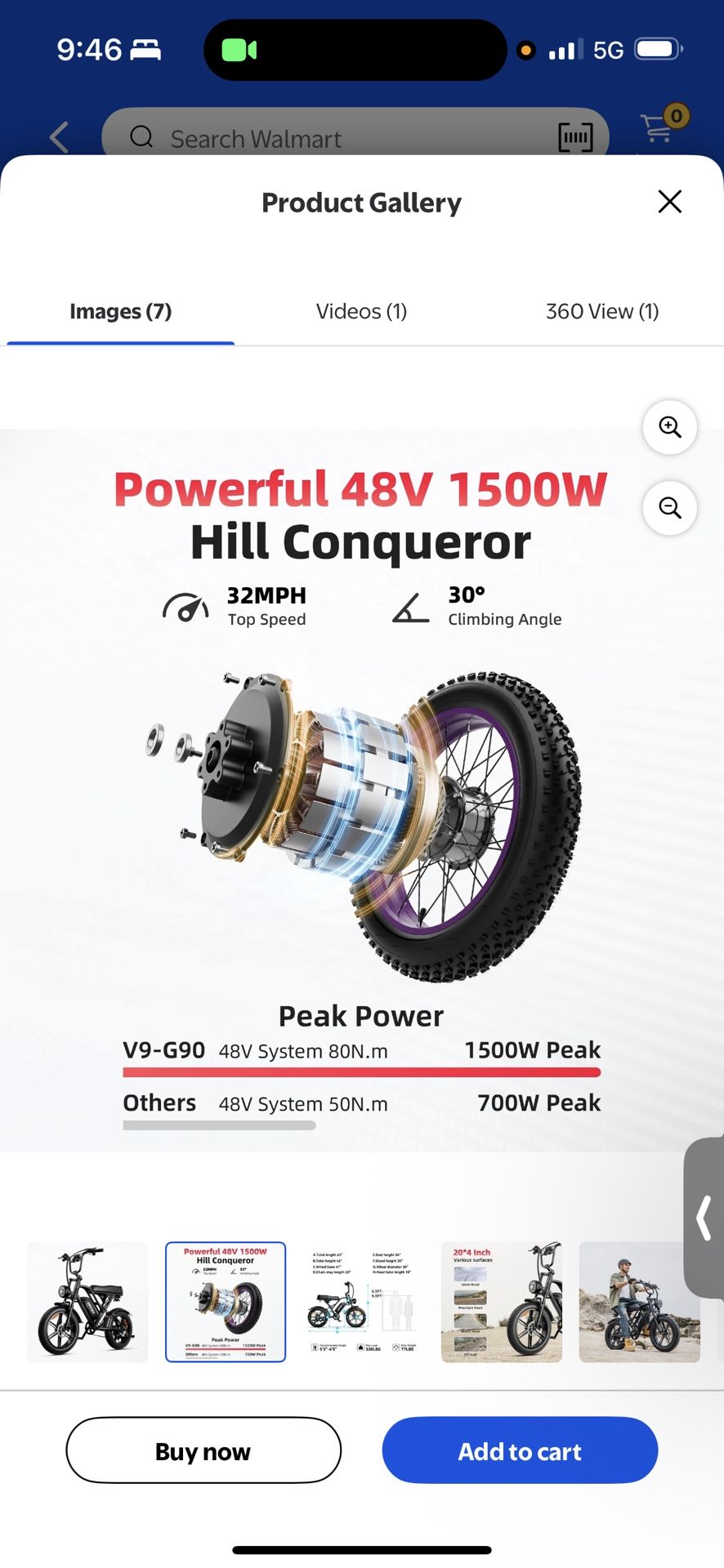
Task: Switch to the 360 View (1) tab
Action: (x=601, y=311)
